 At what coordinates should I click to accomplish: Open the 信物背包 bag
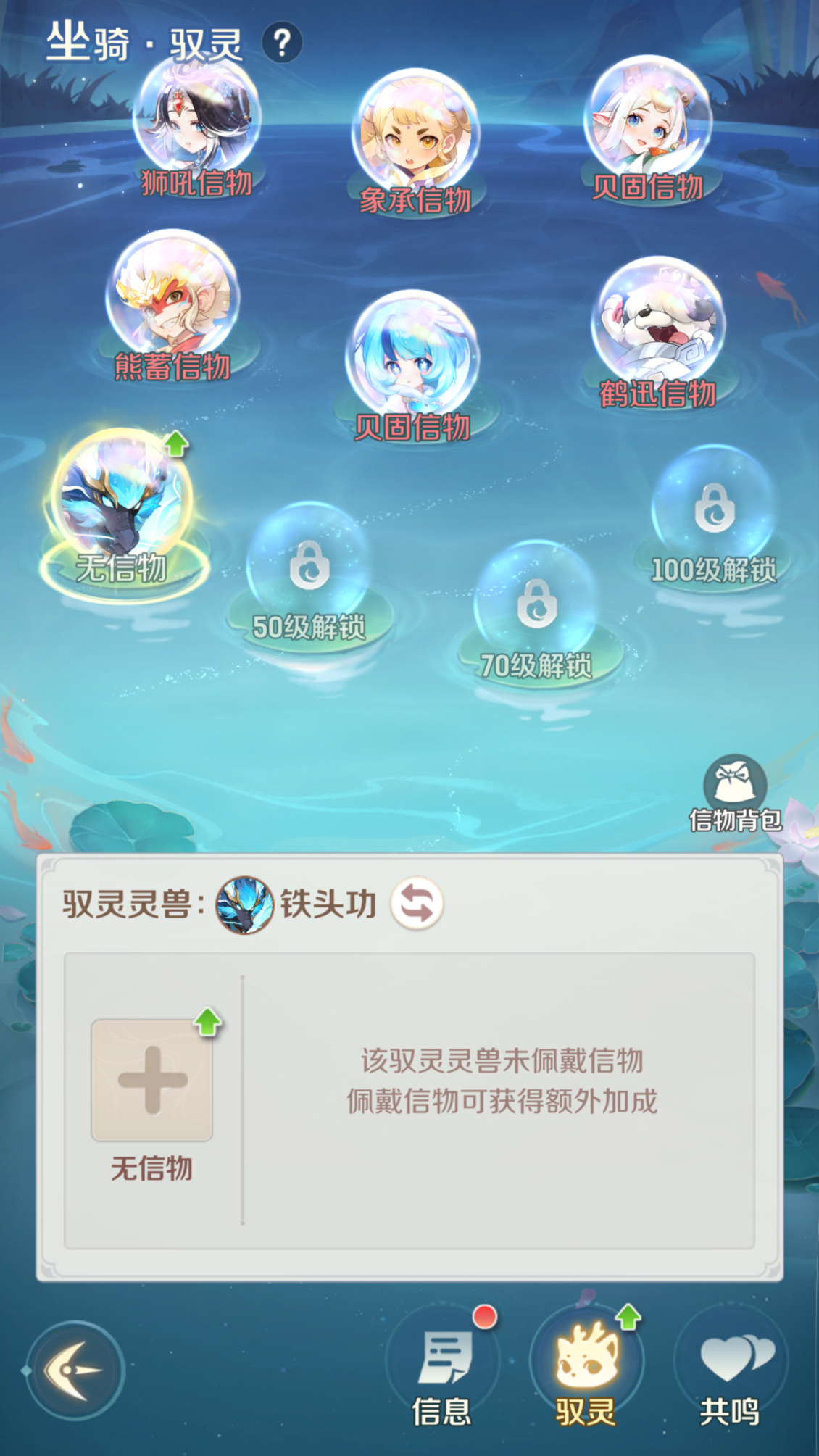735,792
